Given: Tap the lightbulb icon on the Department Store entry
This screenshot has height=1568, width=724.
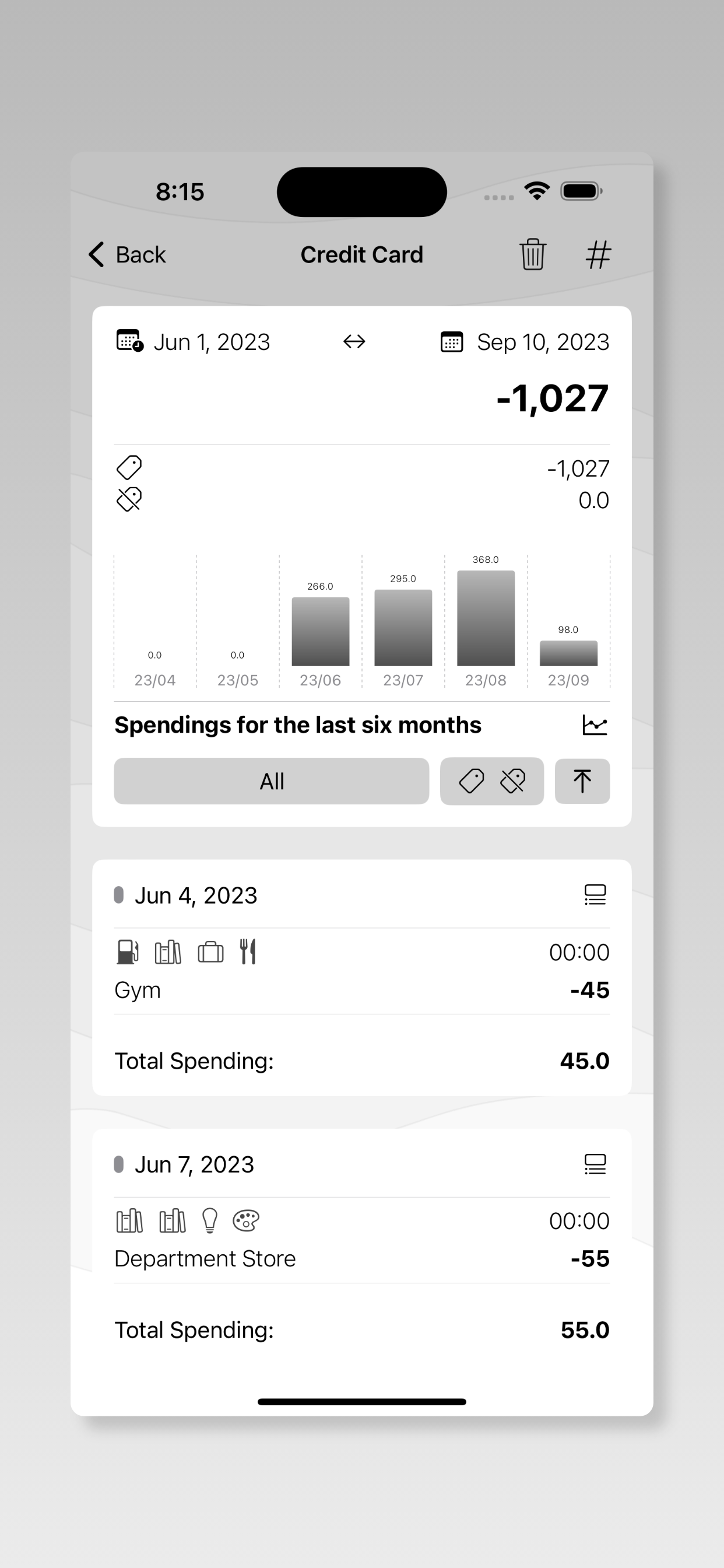Looking at the screenshot, I should click(x=210, y=1220).
